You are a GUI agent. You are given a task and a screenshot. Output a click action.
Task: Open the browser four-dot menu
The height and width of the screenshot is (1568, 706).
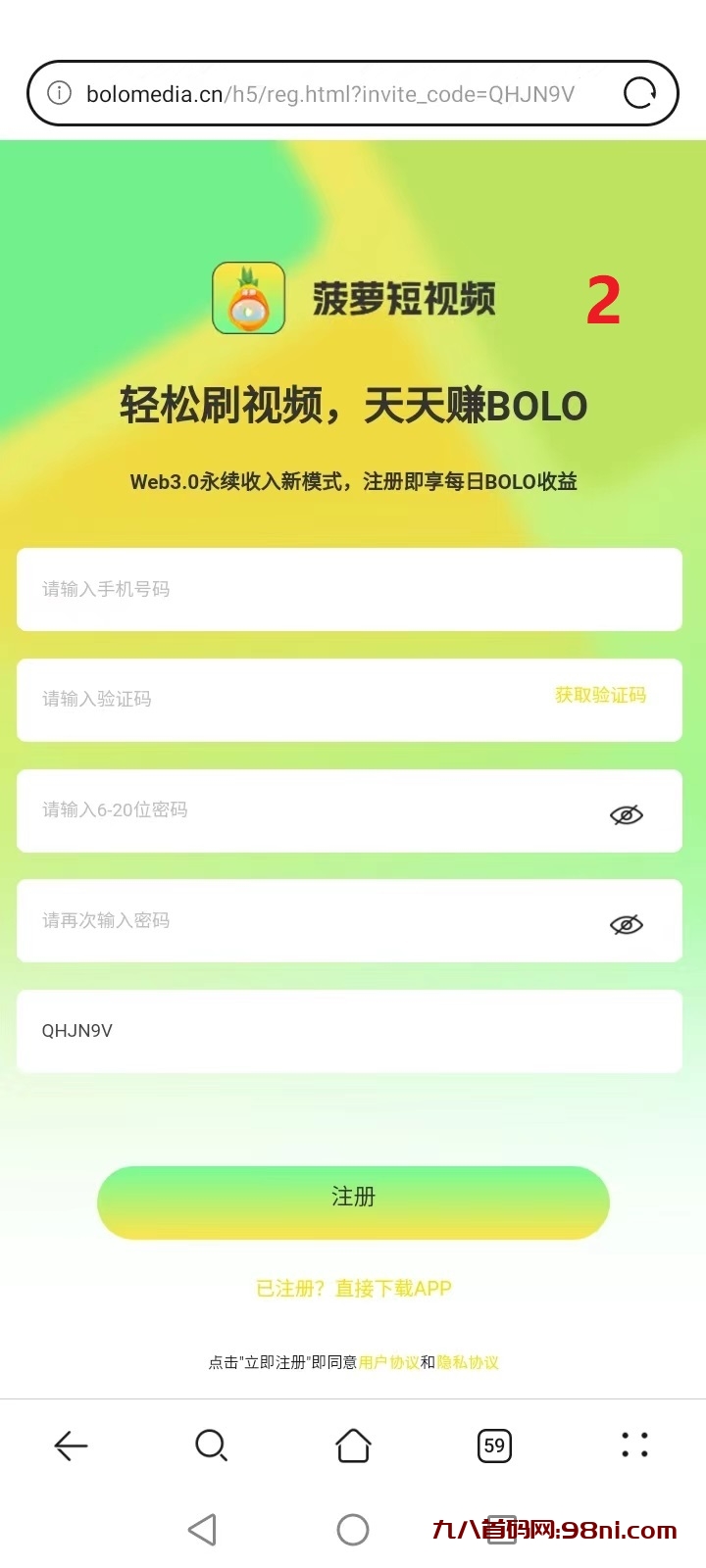click(634, 1445)
